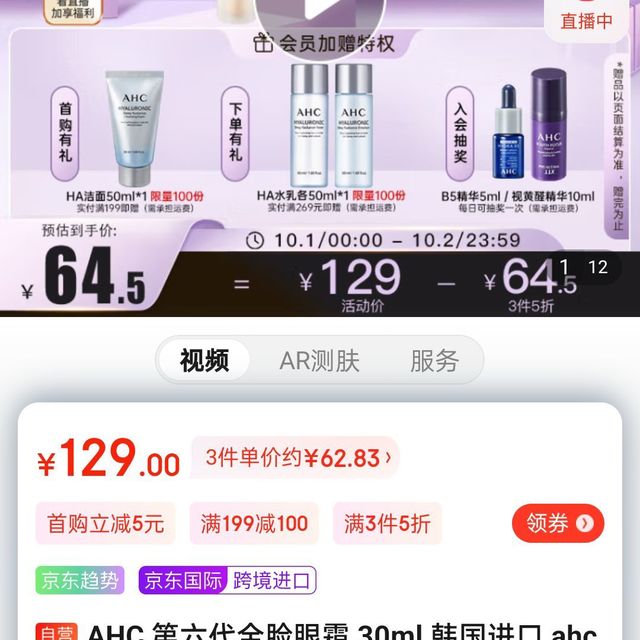Open the 满3件5折 promotion chip
This screenshot has width=640, height=640.
click(387, 523)
